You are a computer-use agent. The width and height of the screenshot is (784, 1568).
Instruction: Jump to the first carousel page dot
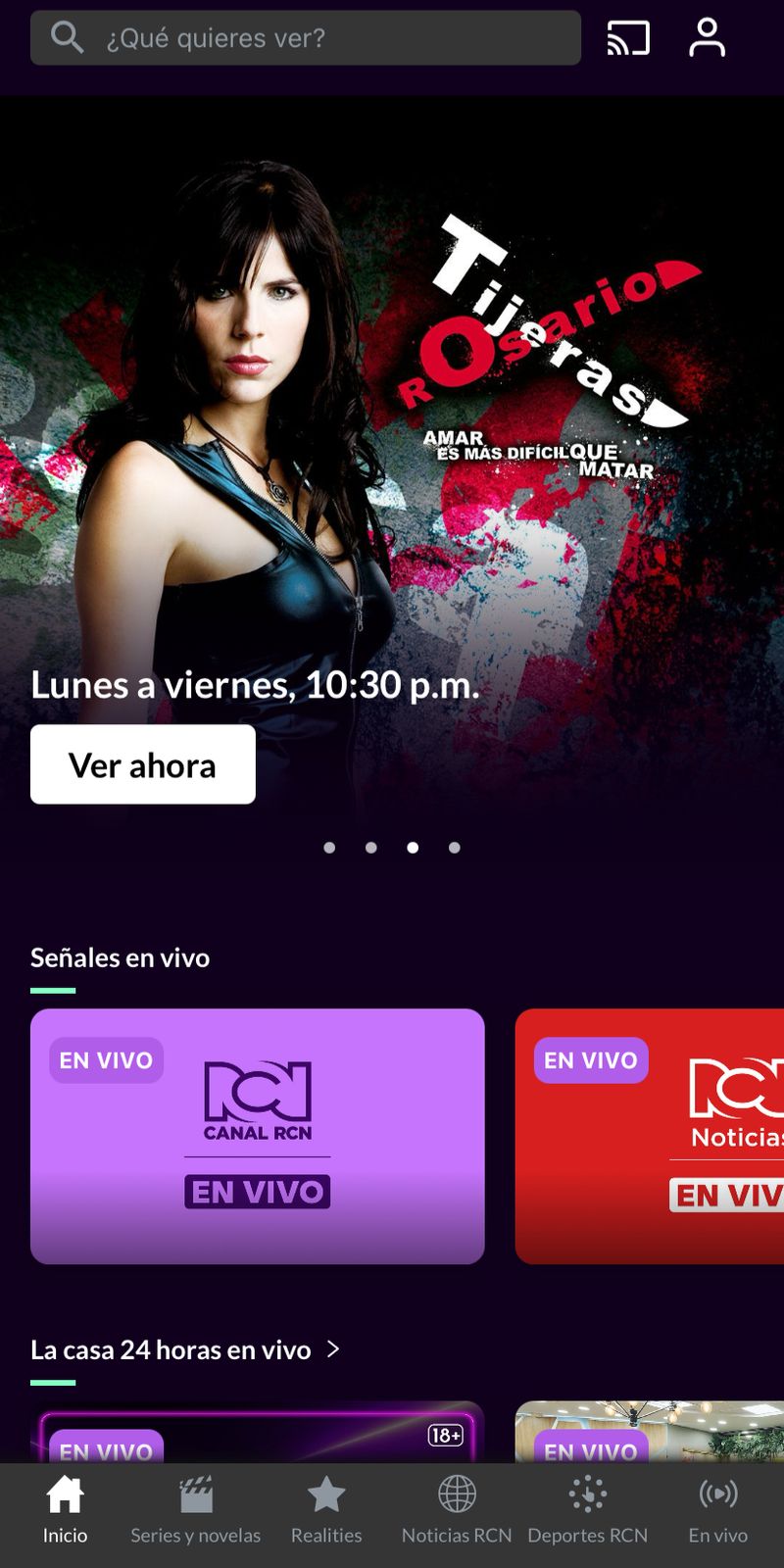(x=329, y=848)
